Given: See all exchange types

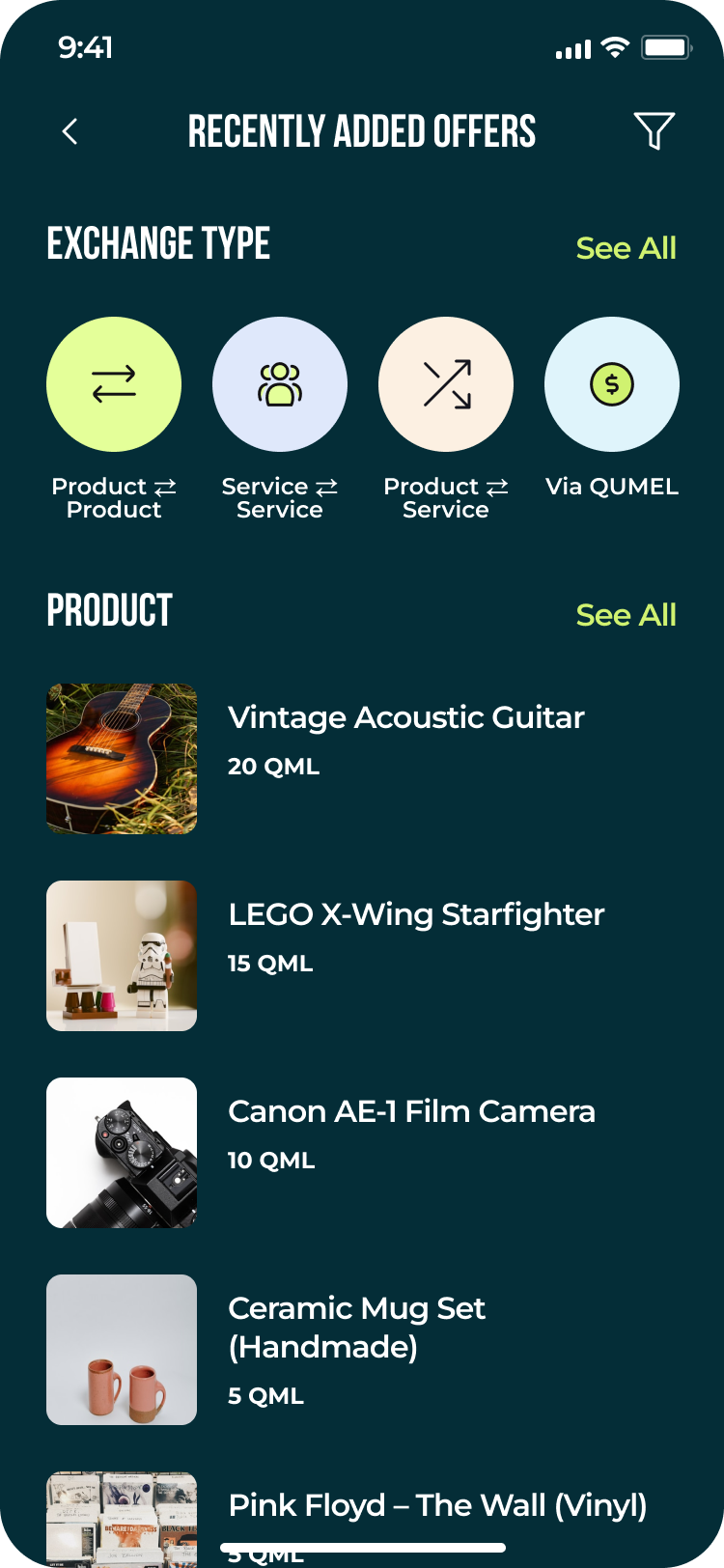Looking at the screenshot, I should [x=626, y=248].
